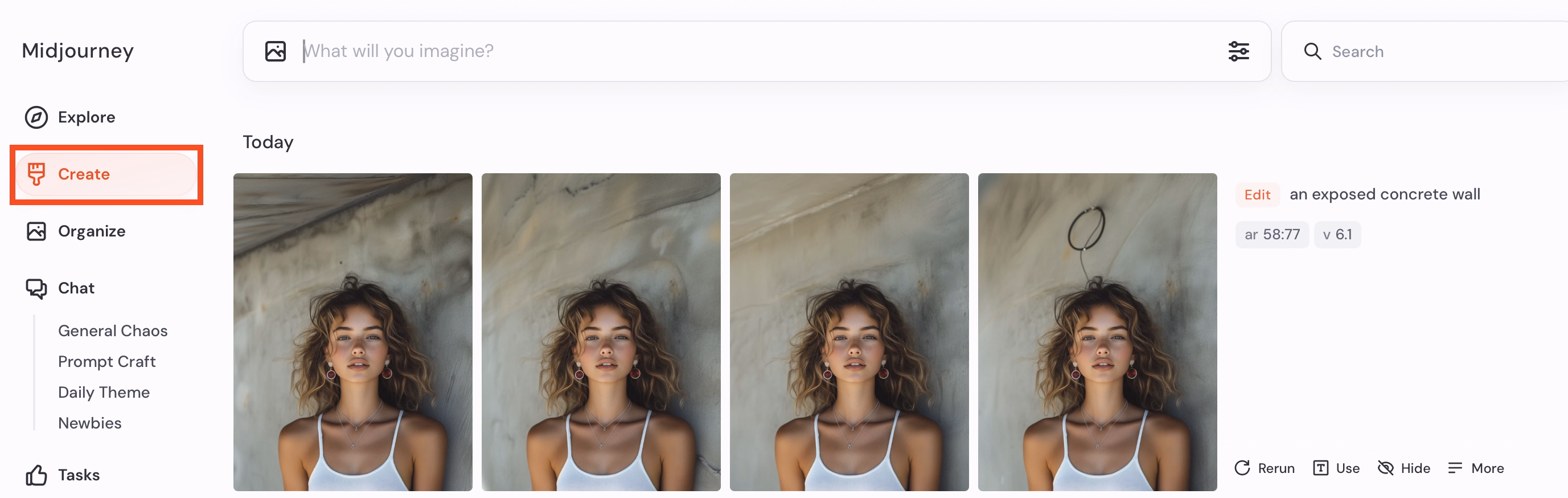Image resolution: width=1568 pixels, height=498 pixels.
Task: Focus the 'What will you imagine?' prompt field
Action: 730,51
